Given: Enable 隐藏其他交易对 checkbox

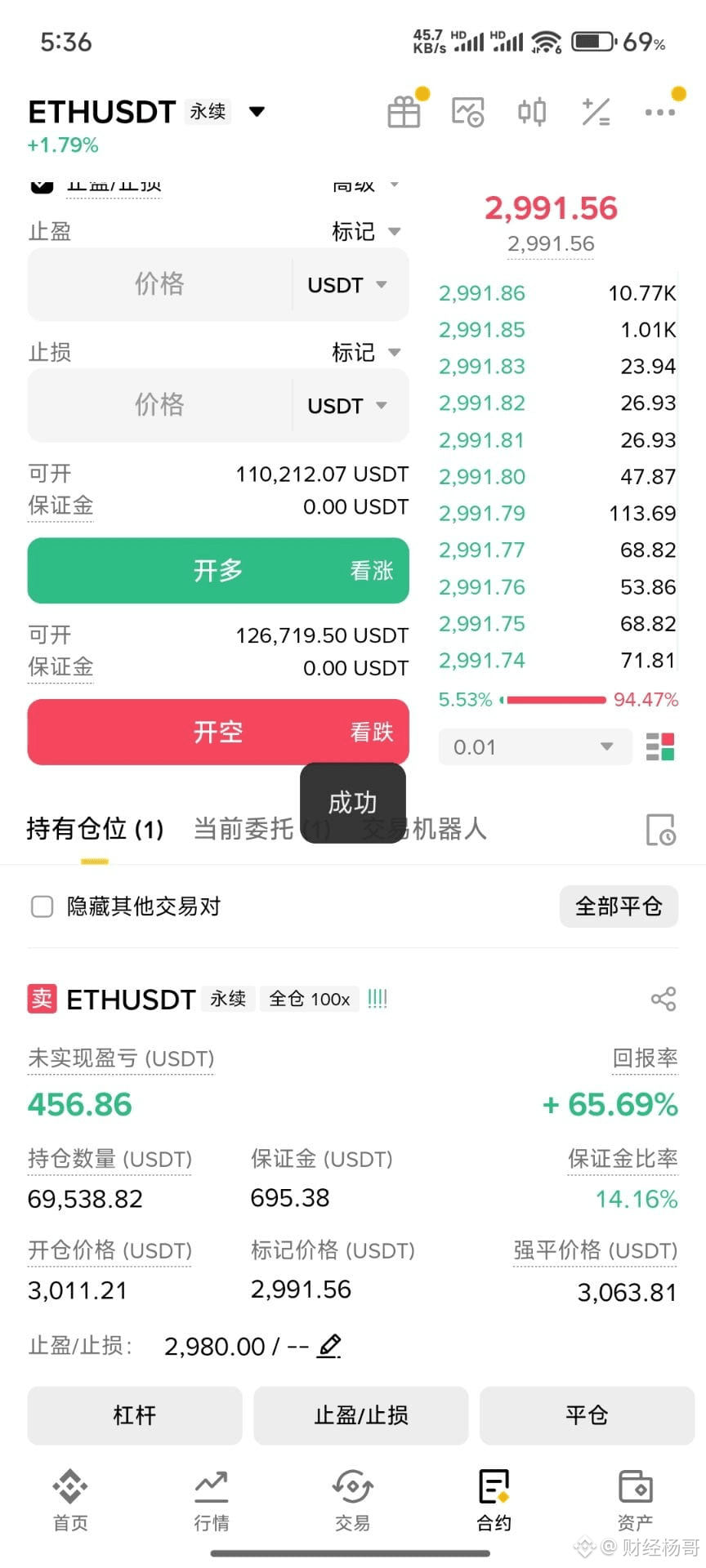Looking at the screenshot, I should 41,906.
